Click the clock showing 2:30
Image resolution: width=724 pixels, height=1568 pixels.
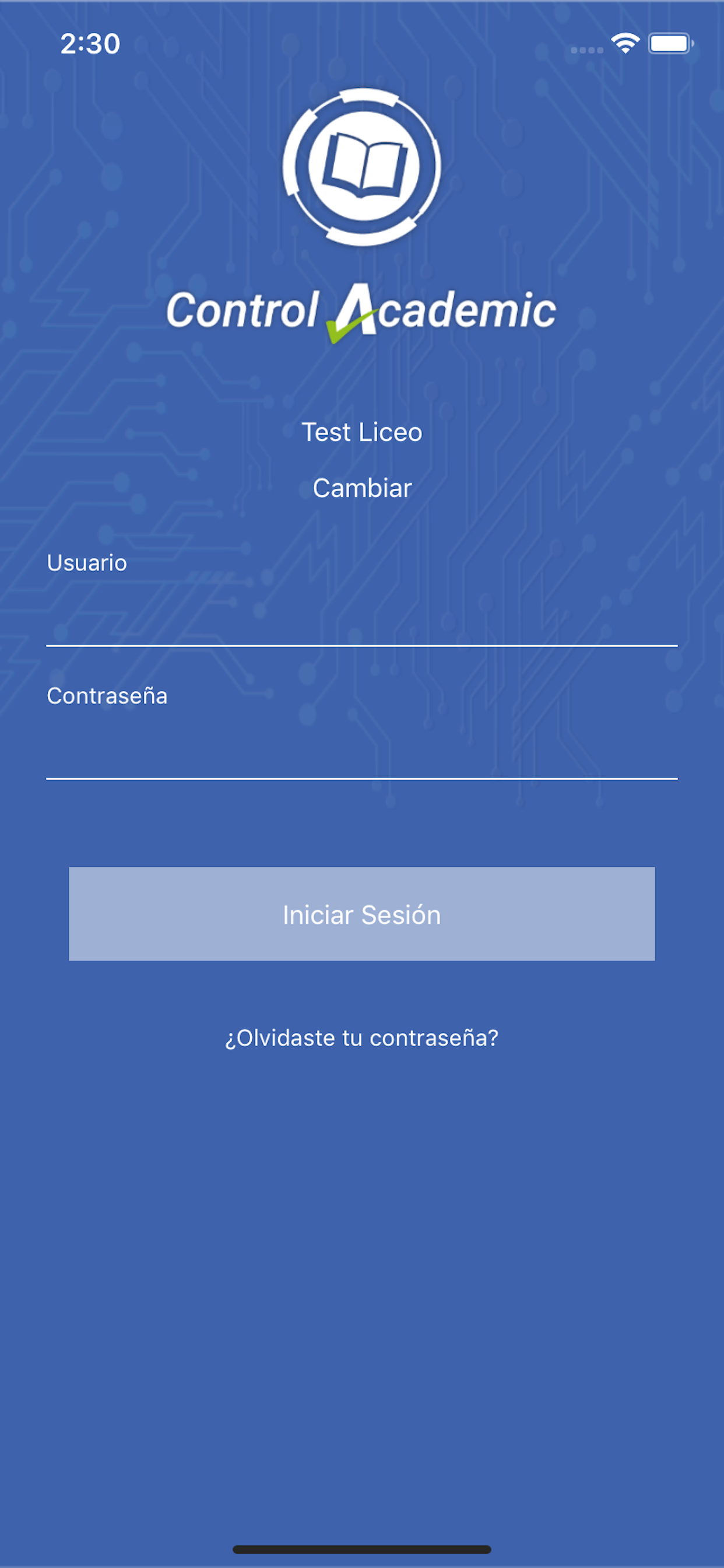point(90,43)
